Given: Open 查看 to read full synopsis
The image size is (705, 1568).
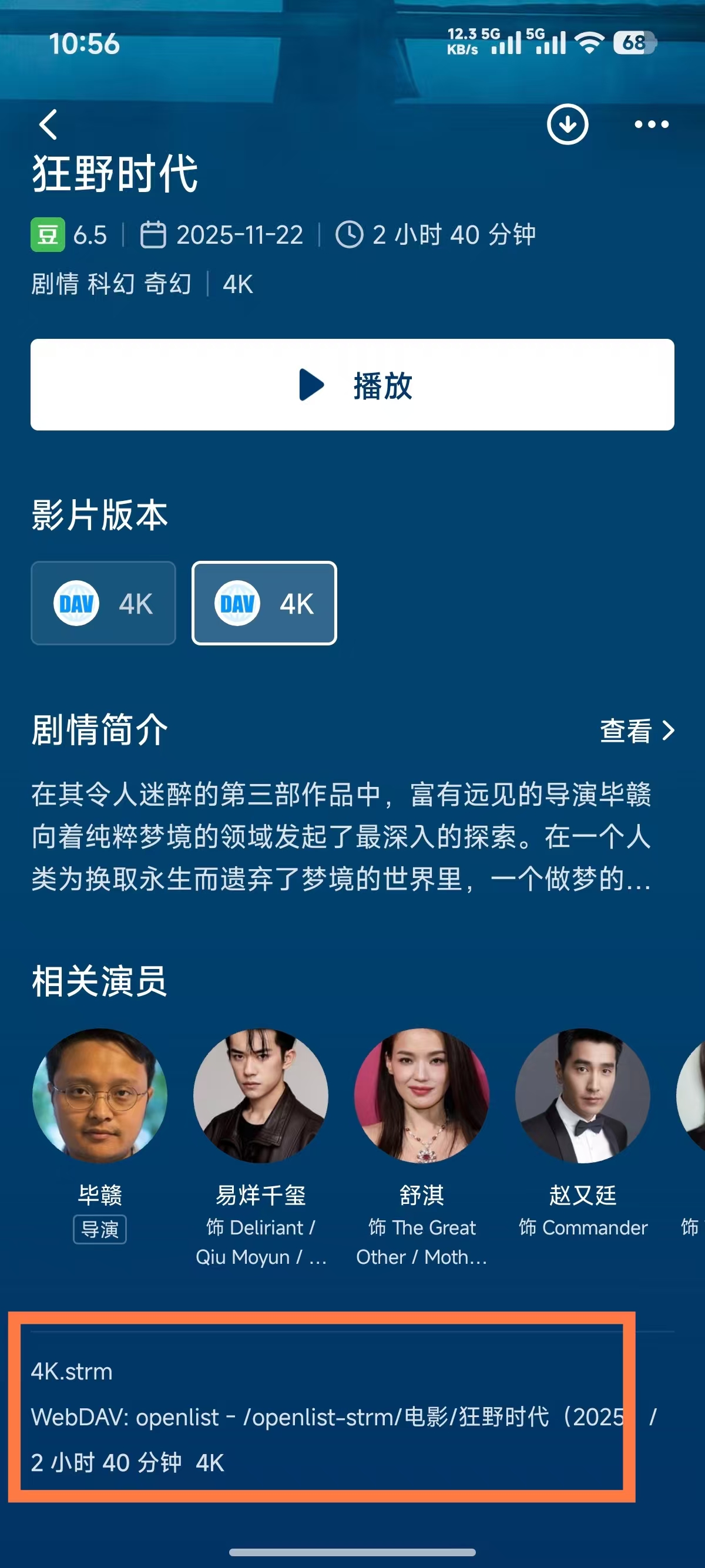Looking at the screenshot, I should coord(636,731).
